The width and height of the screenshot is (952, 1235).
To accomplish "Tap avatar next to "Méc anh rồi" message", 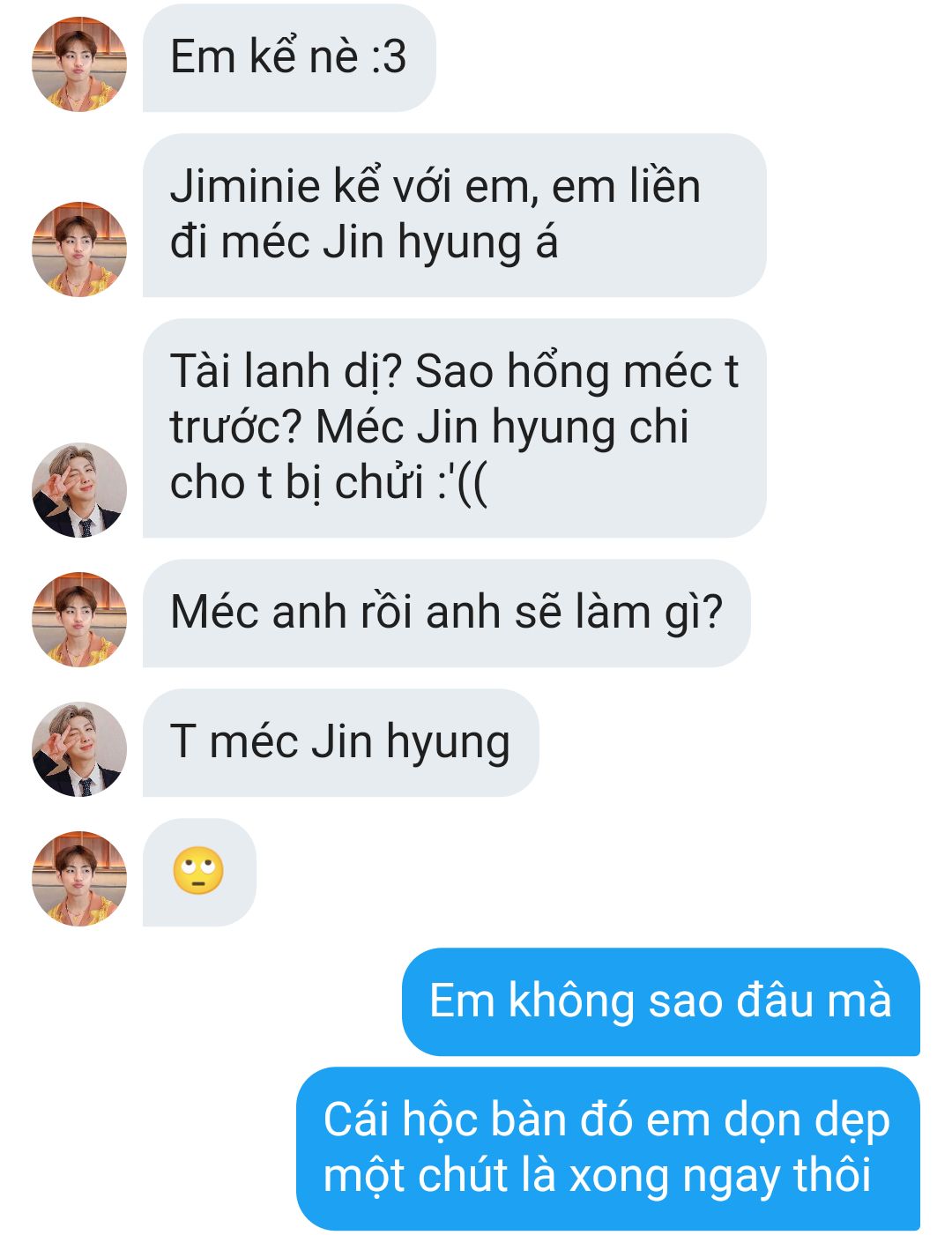I will click(79, 620).
